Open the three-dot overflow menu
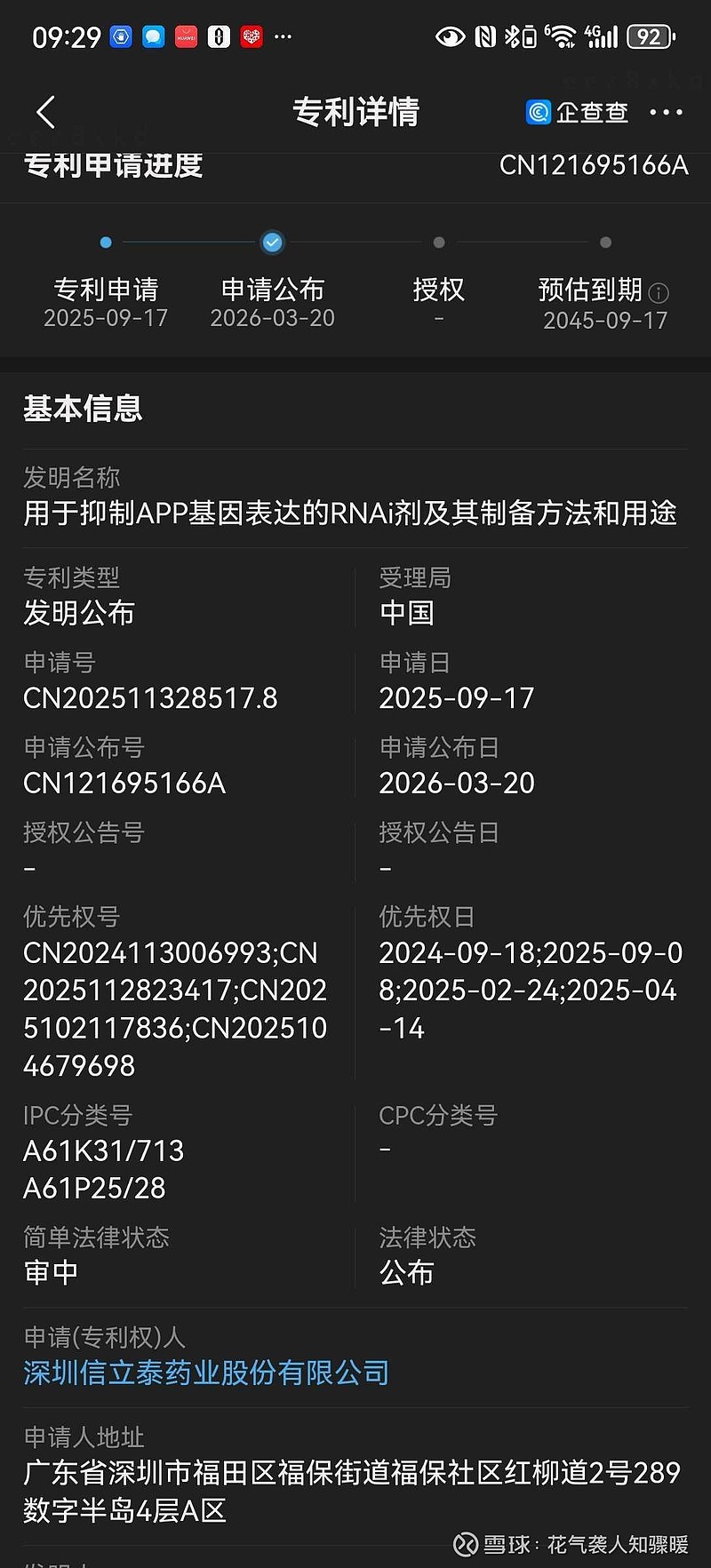 [667, 112]
